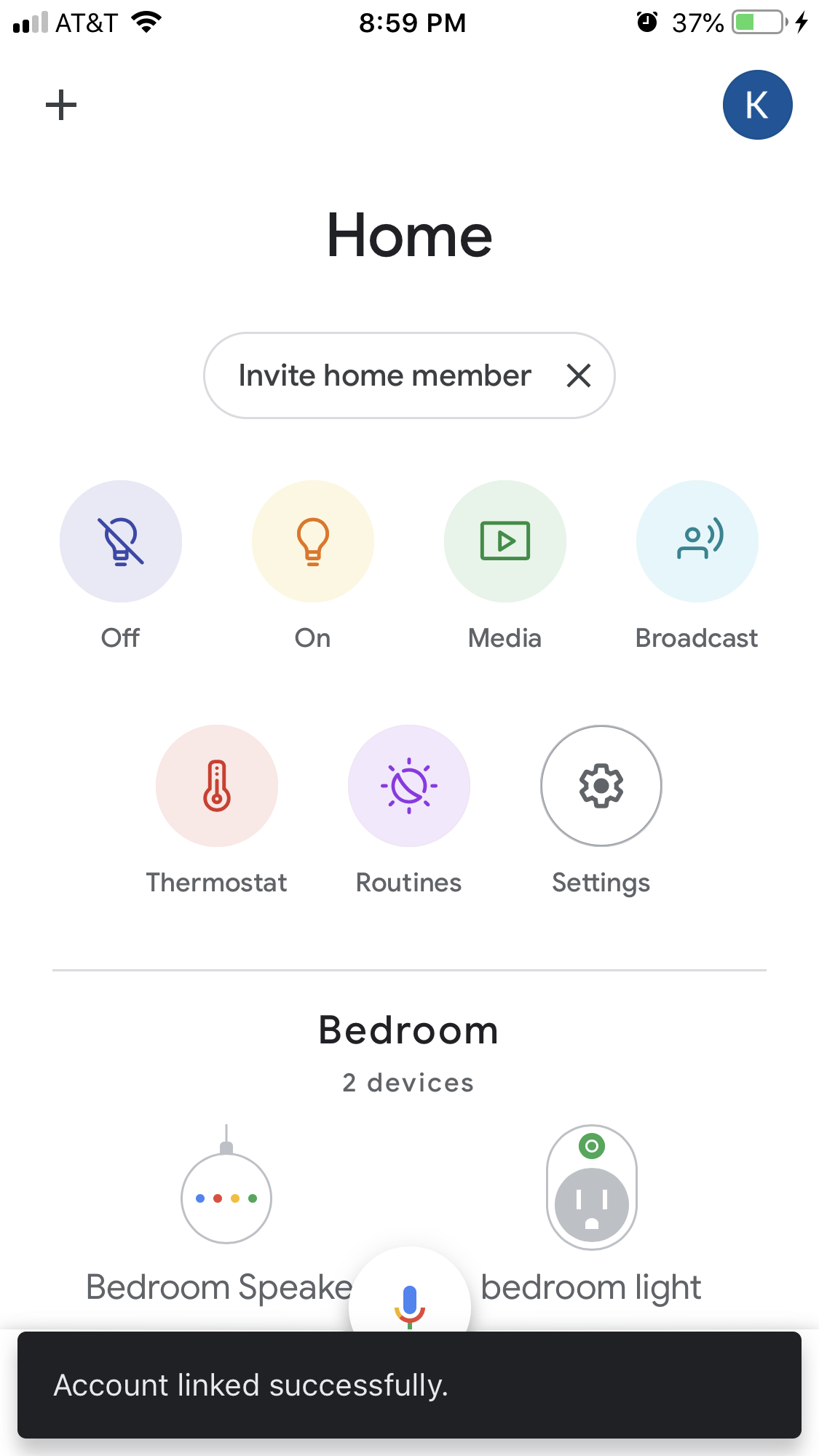Tap the plus icon to add device
Image resolution: width=819 pixels, height=1456 pixels.
61,105
